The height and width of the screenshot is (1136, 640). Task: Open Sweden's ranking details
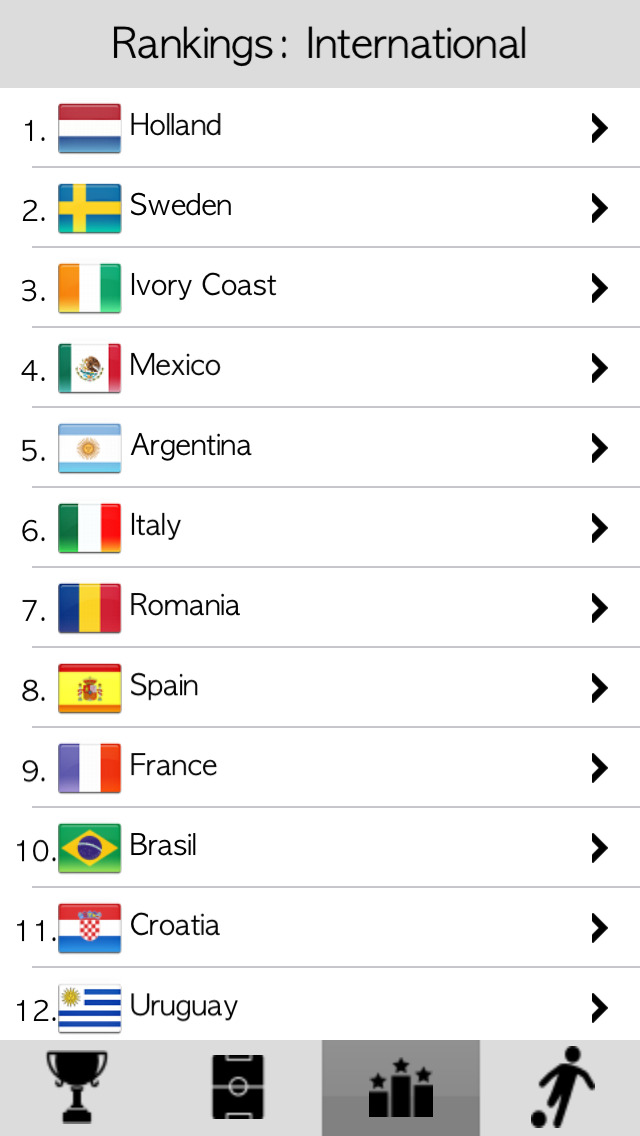320,207
